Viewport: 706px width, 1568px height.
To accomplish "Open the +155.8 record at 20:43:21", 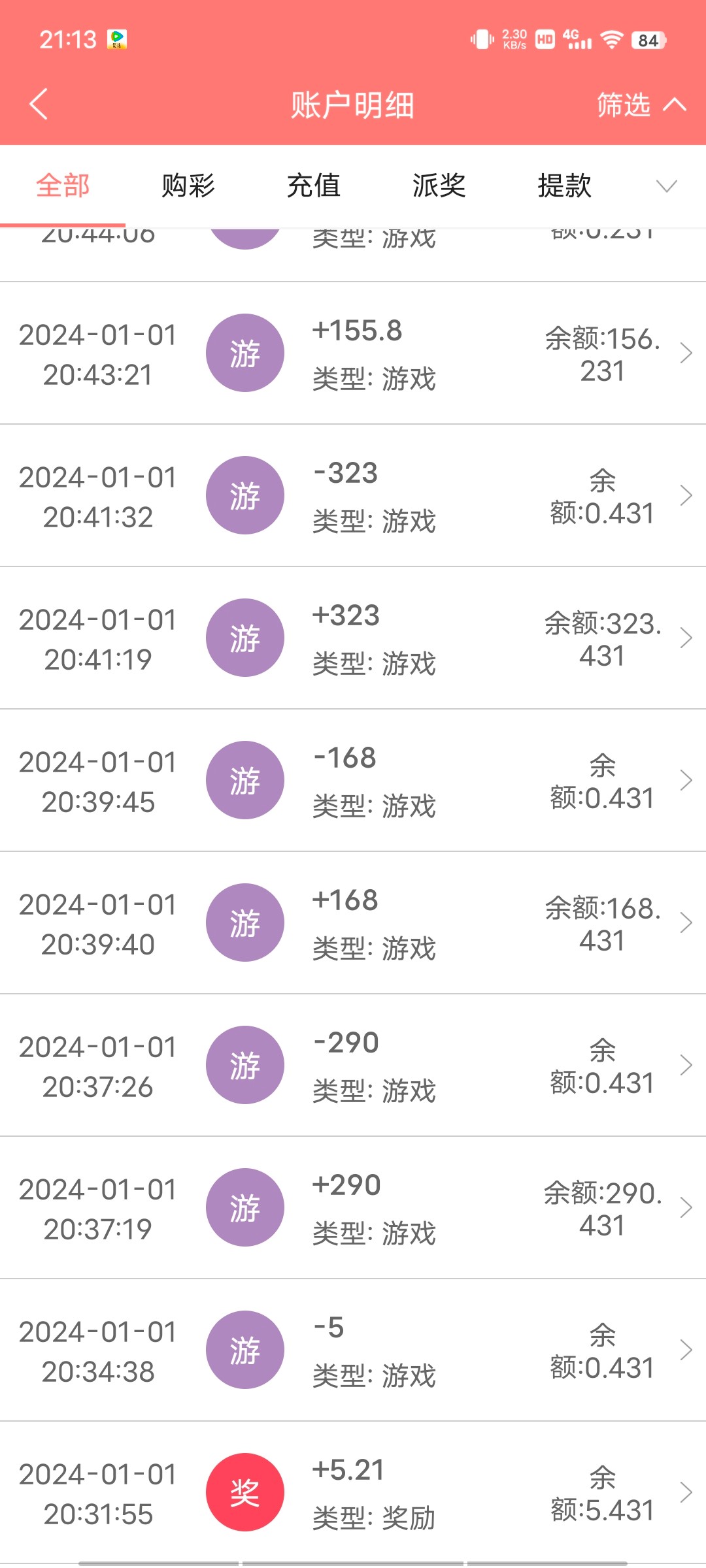I will pyautogui.click(x=353, y=353).
